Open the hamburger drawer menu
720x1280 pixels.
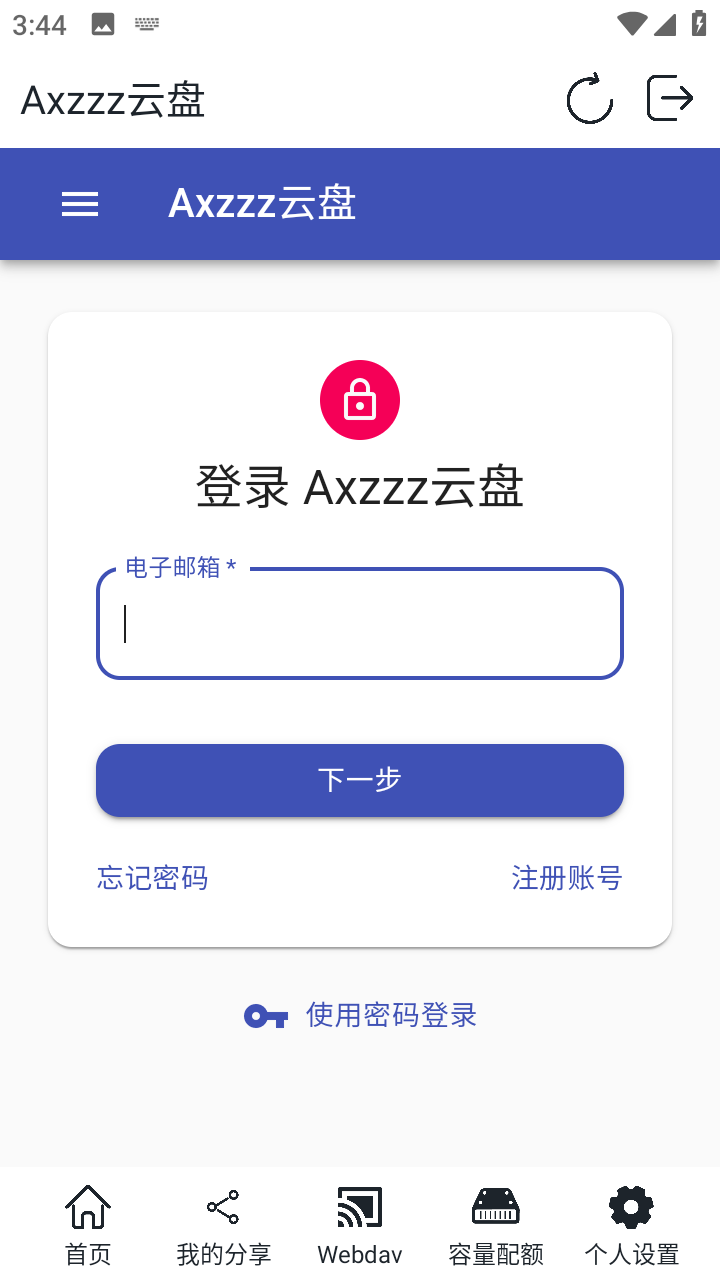[80, 204]
